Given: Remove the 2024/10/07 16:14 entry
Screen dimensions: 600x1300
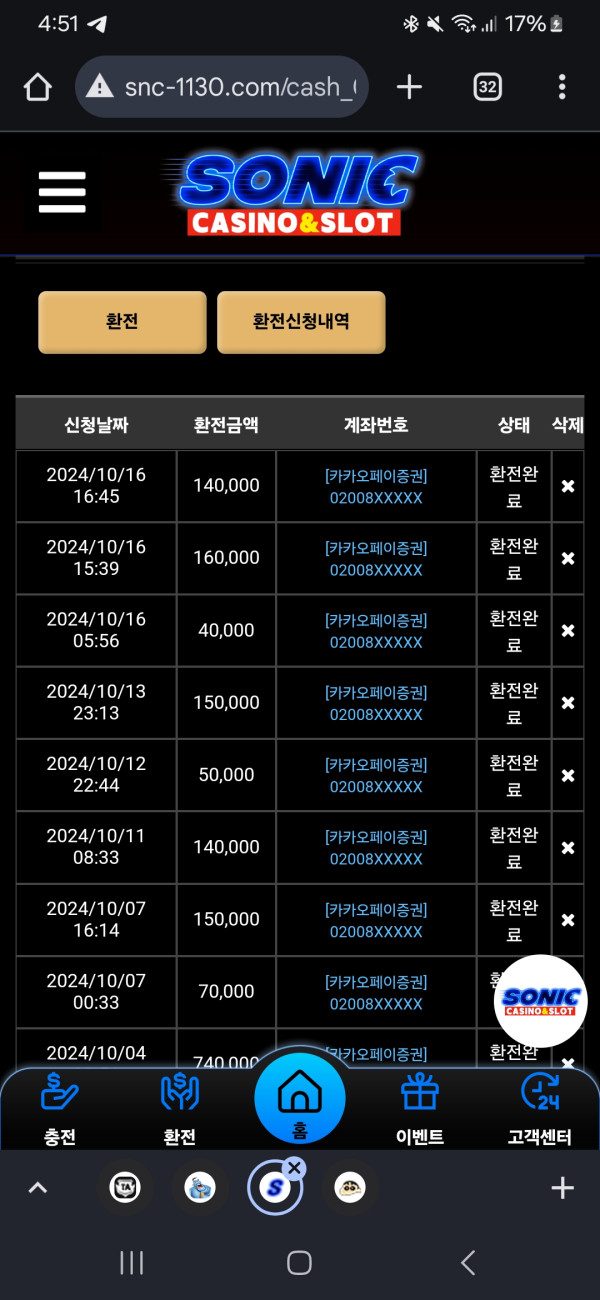Looking at the screenshot, I should (x=567, y=920).
